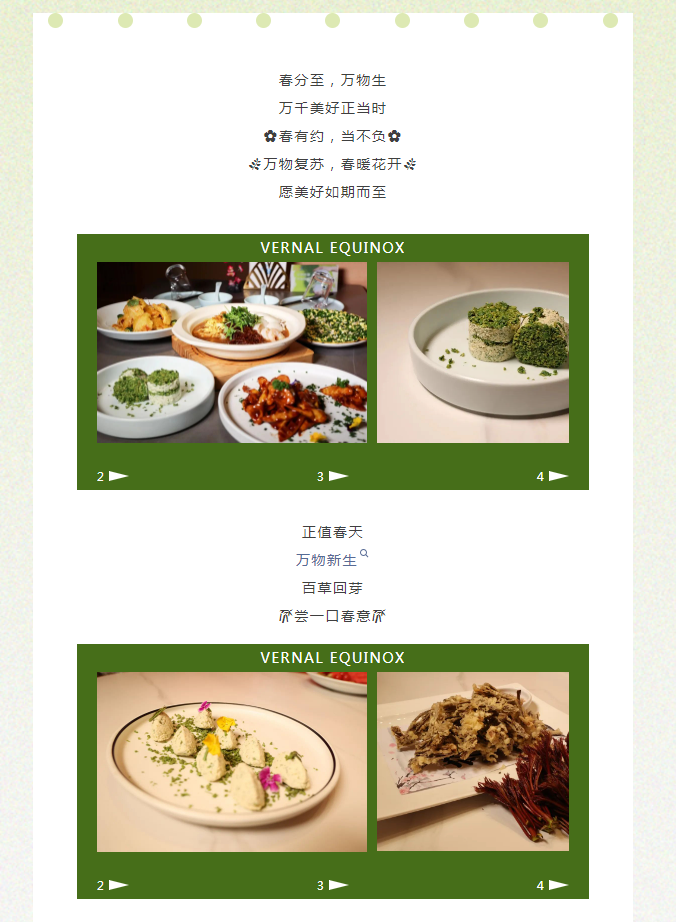Image resolution: width=676 pixels, height=922 pixels.
Task: View the fried wild greens photo
Action: pos(473,762)
